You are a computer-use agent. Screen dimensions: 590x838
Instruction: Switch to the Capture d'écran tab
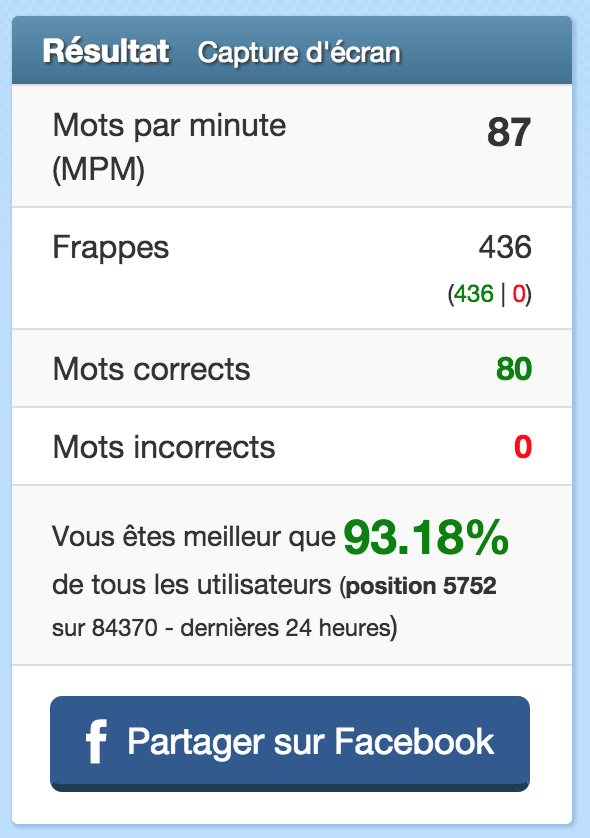tap(299, 52)
